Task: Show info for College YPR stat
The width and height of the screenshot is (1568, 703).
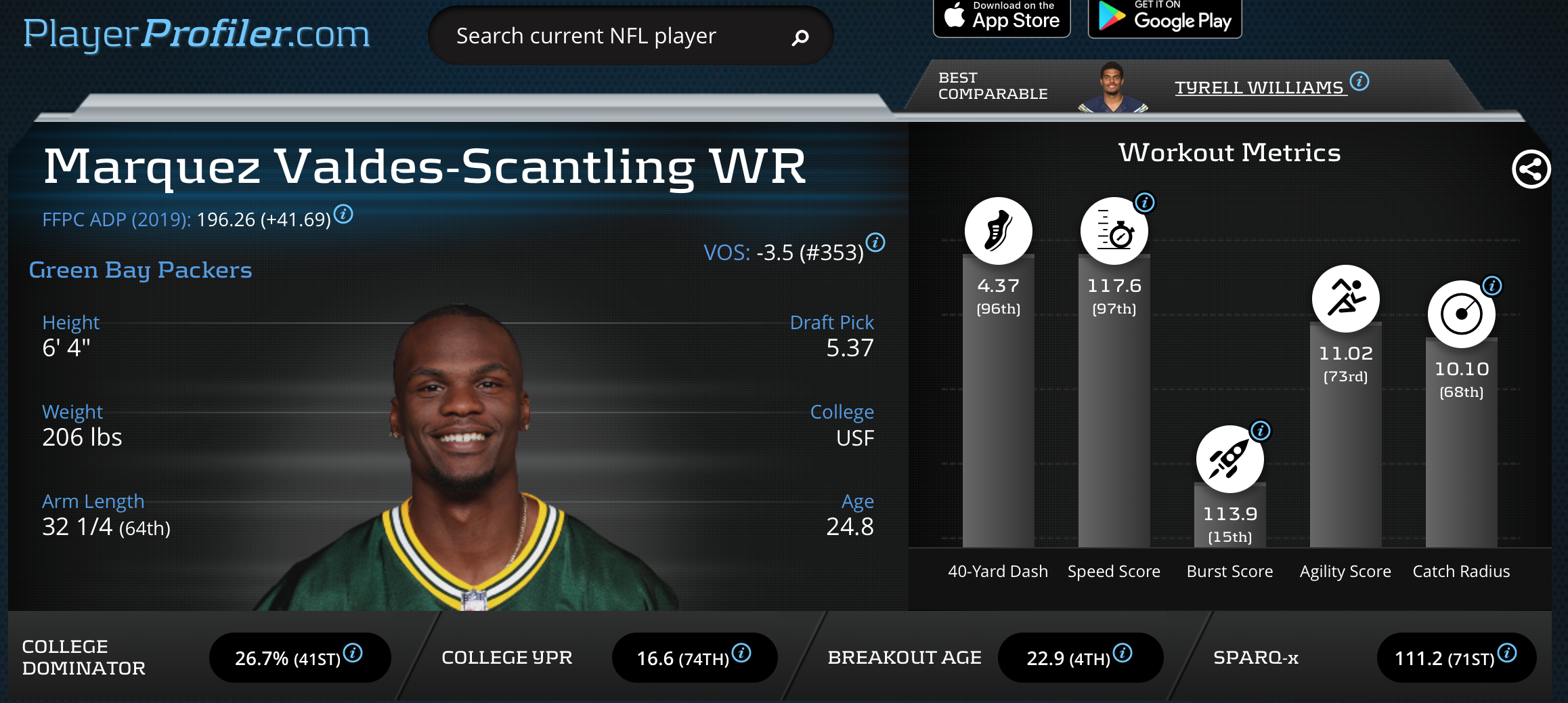Action: pos(742,652)
